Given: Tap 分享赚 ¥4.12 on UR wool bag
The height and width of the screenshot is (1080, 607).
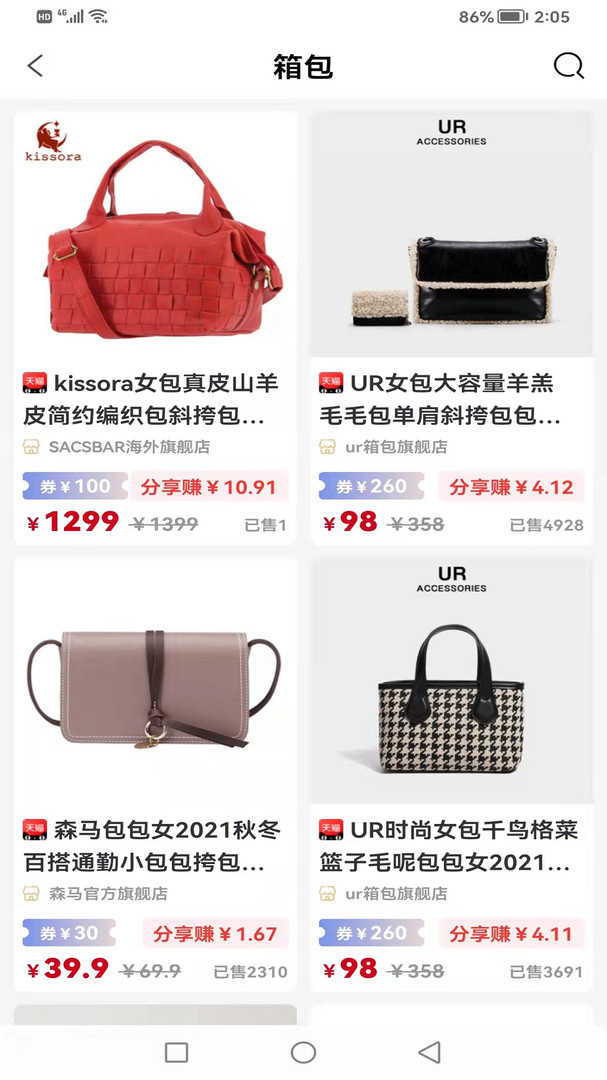Looking at the screenshot, I should 511,487.
